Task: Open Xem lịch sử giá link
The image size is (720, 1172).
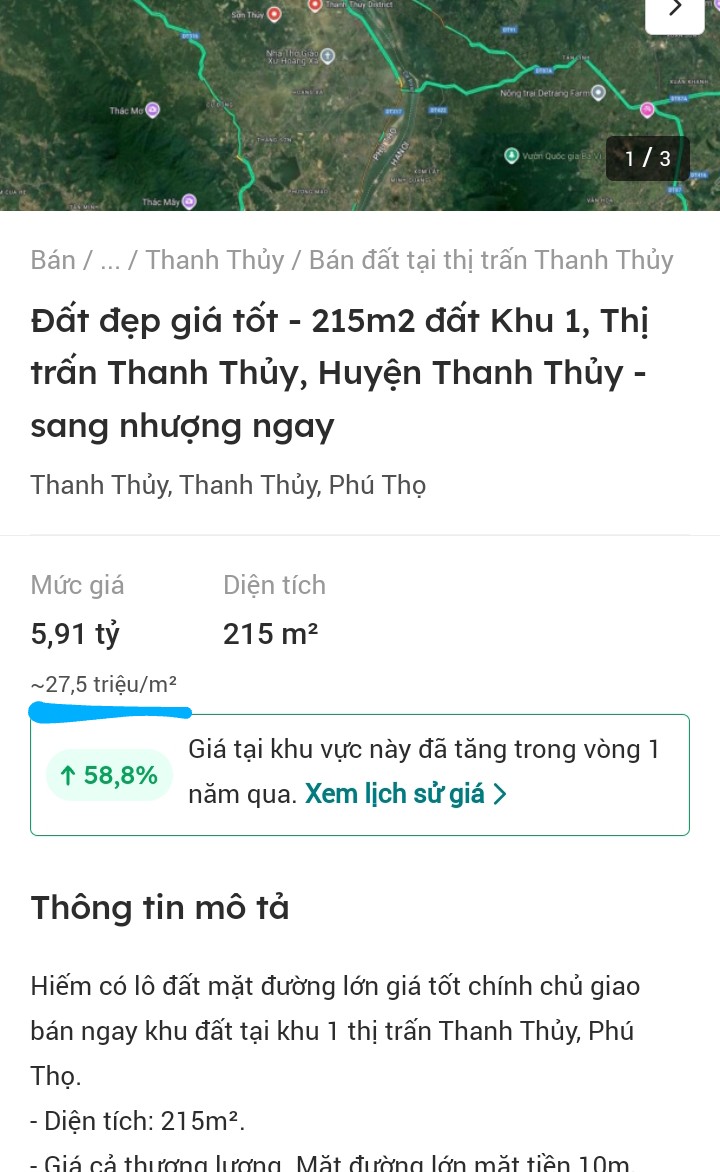Action: click(x=406, y=794)
